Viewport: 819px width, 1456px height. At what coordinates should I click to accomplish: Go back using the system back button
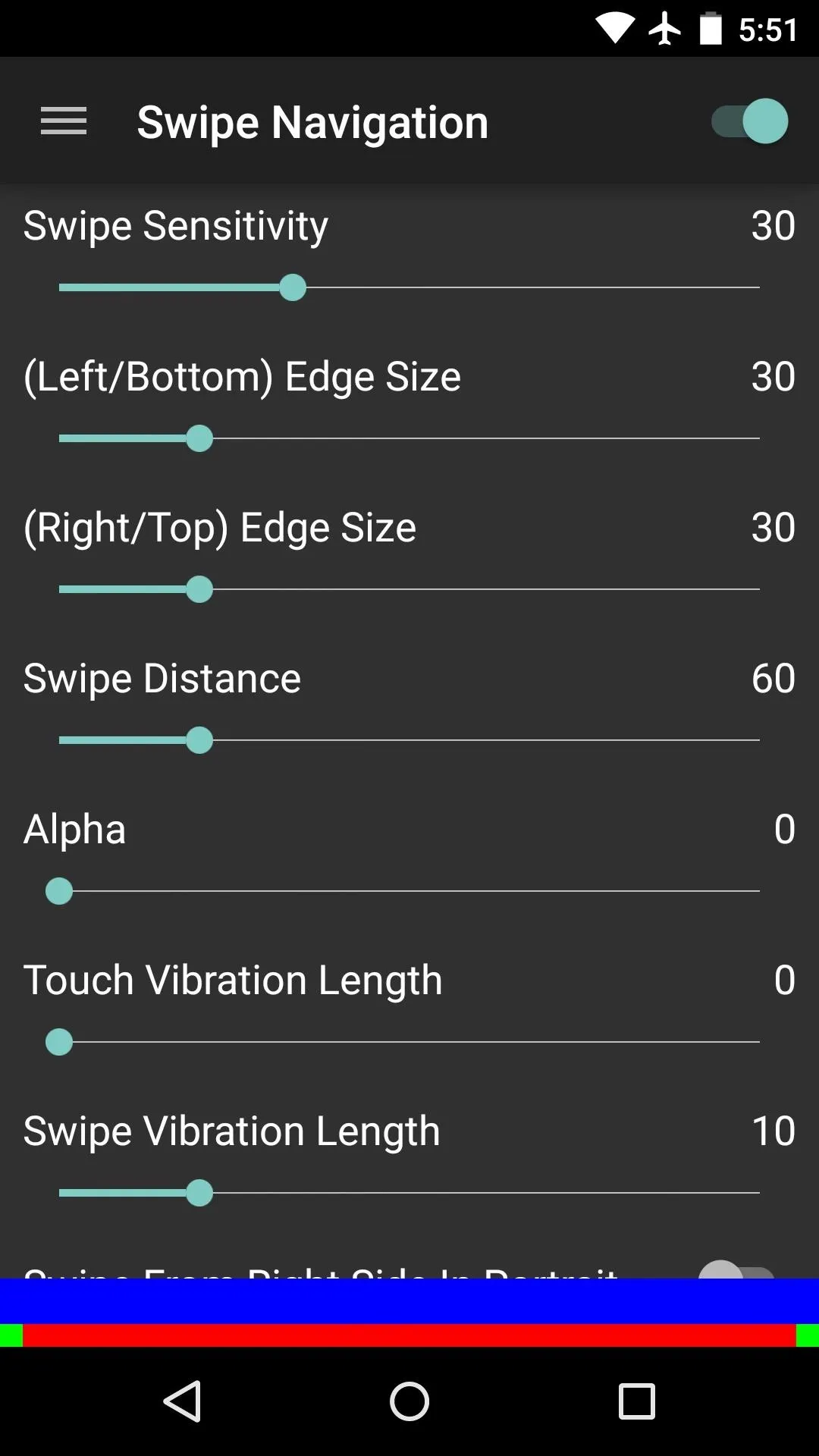183,1401
